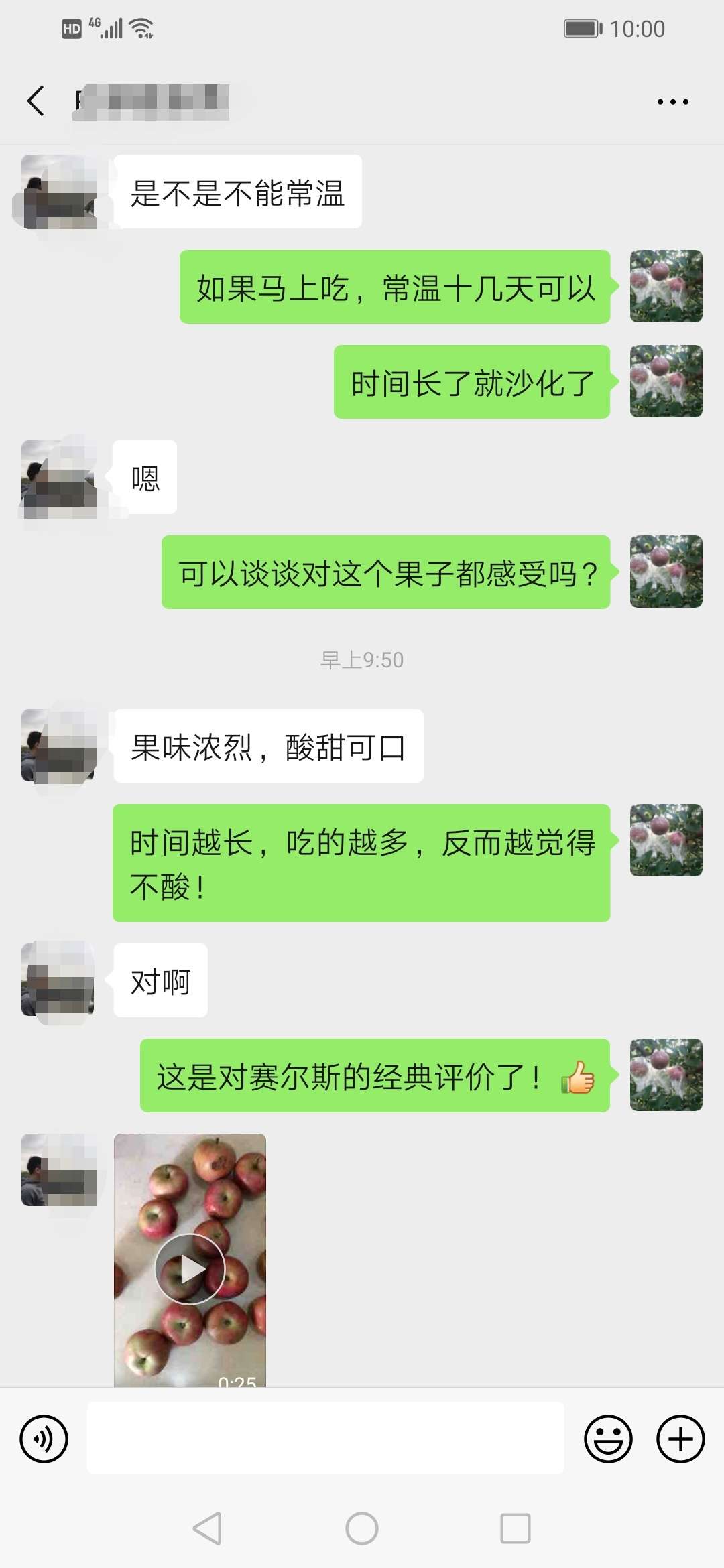Go back to the chat list
This screenshot has width=724, height=1568.
[36, 101]
